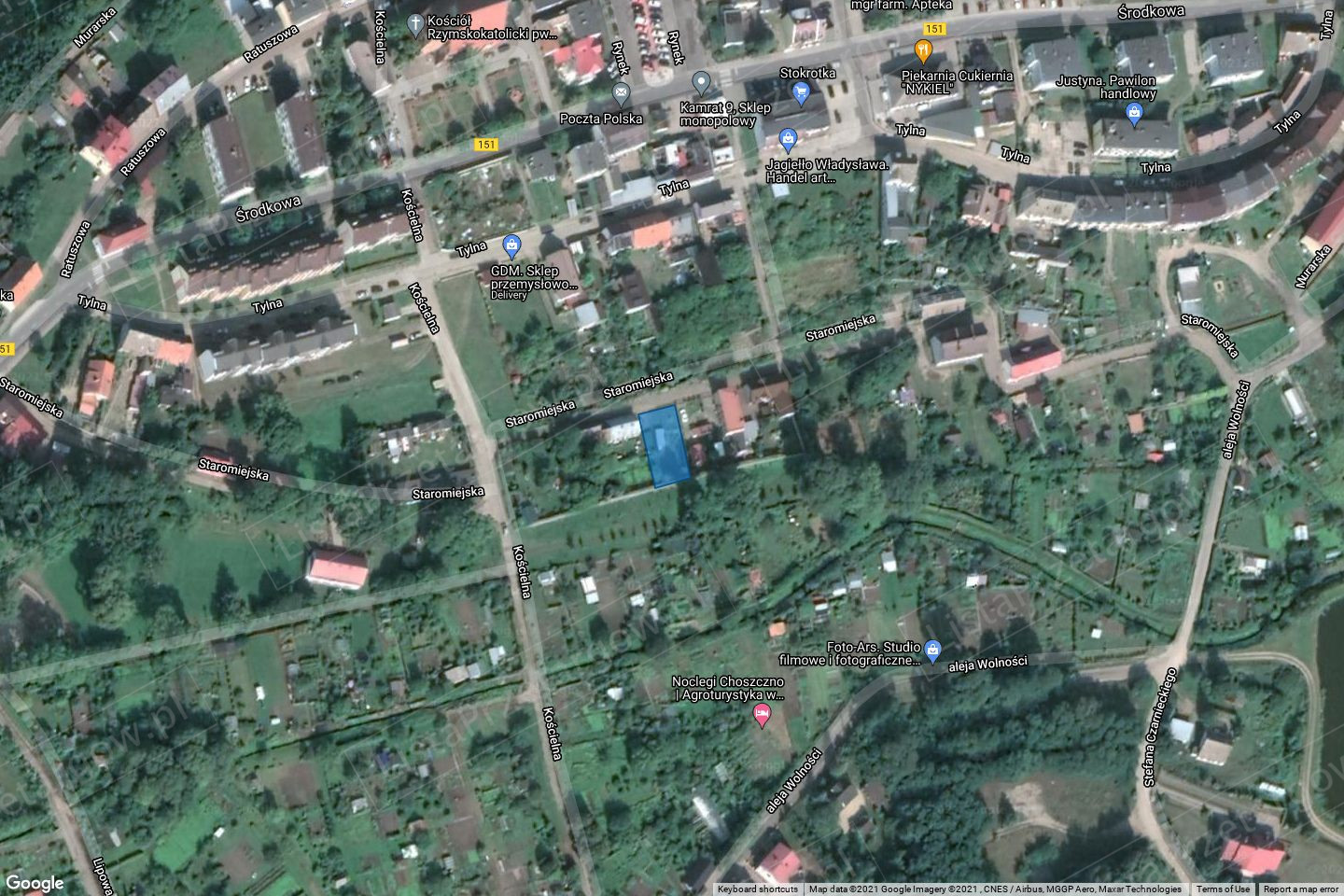Tap the Kamrat 9 Sklep monopolowy pin
Viewport: 1344px width, 896px height.
[701, 82]
